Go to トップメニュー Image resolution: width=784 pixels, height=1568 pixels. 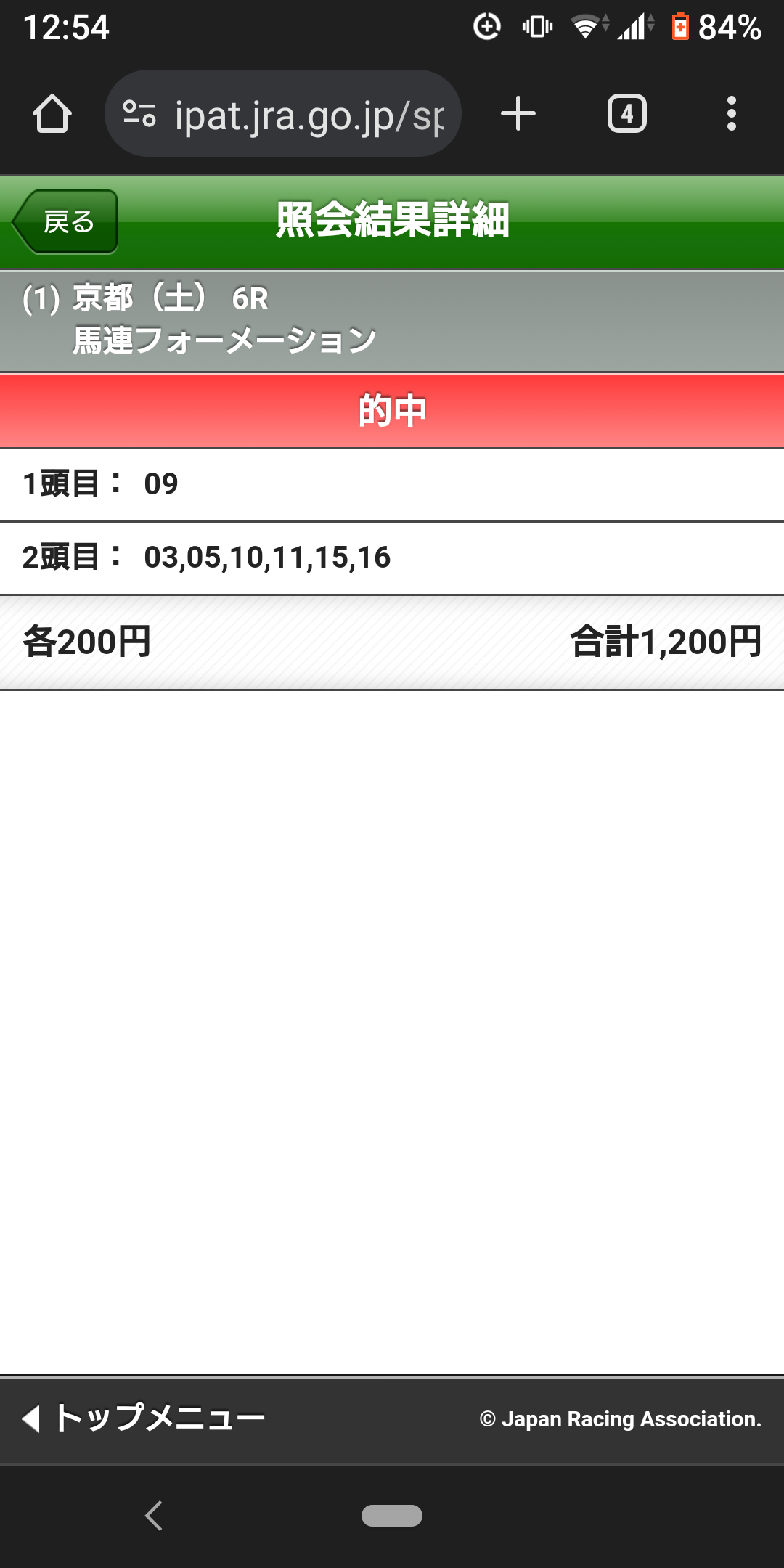(145, 1418)
